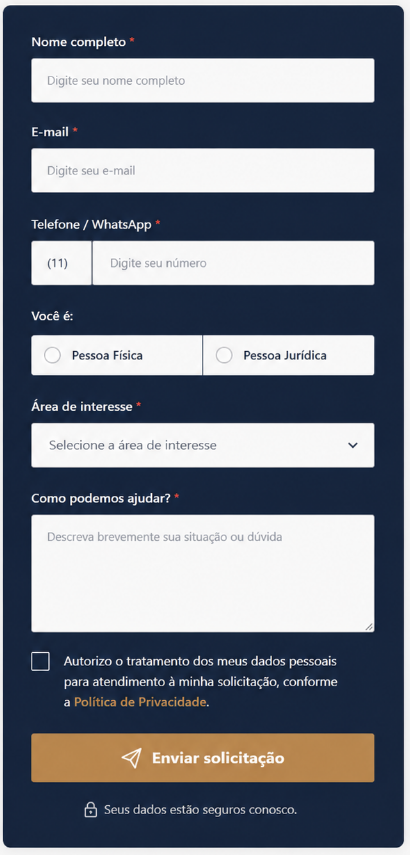Tap Enviar solicitação button
This screenshot has height=855, width=410.
[203, 758]
